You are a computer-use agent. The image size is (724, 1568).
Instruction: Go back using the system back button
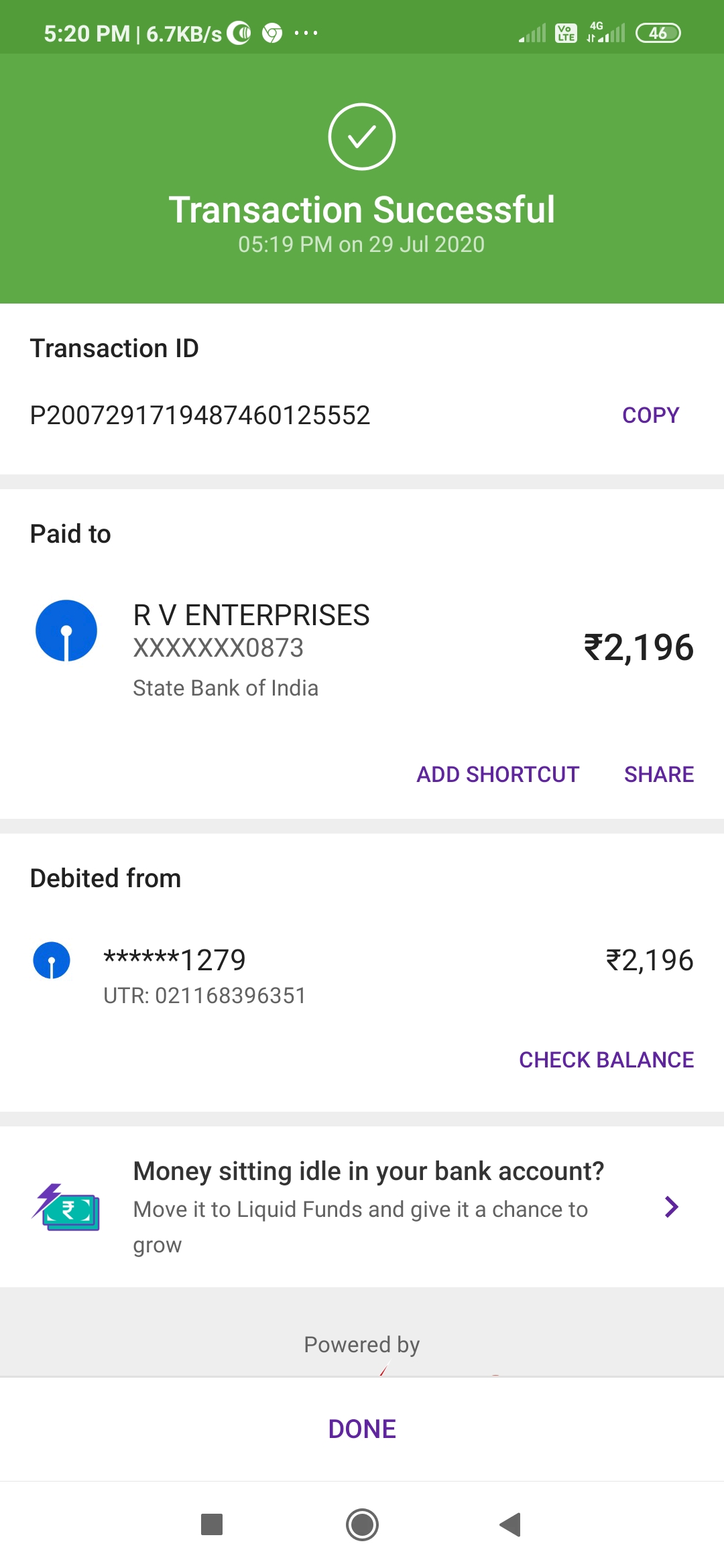click(x=511, y=1525)
